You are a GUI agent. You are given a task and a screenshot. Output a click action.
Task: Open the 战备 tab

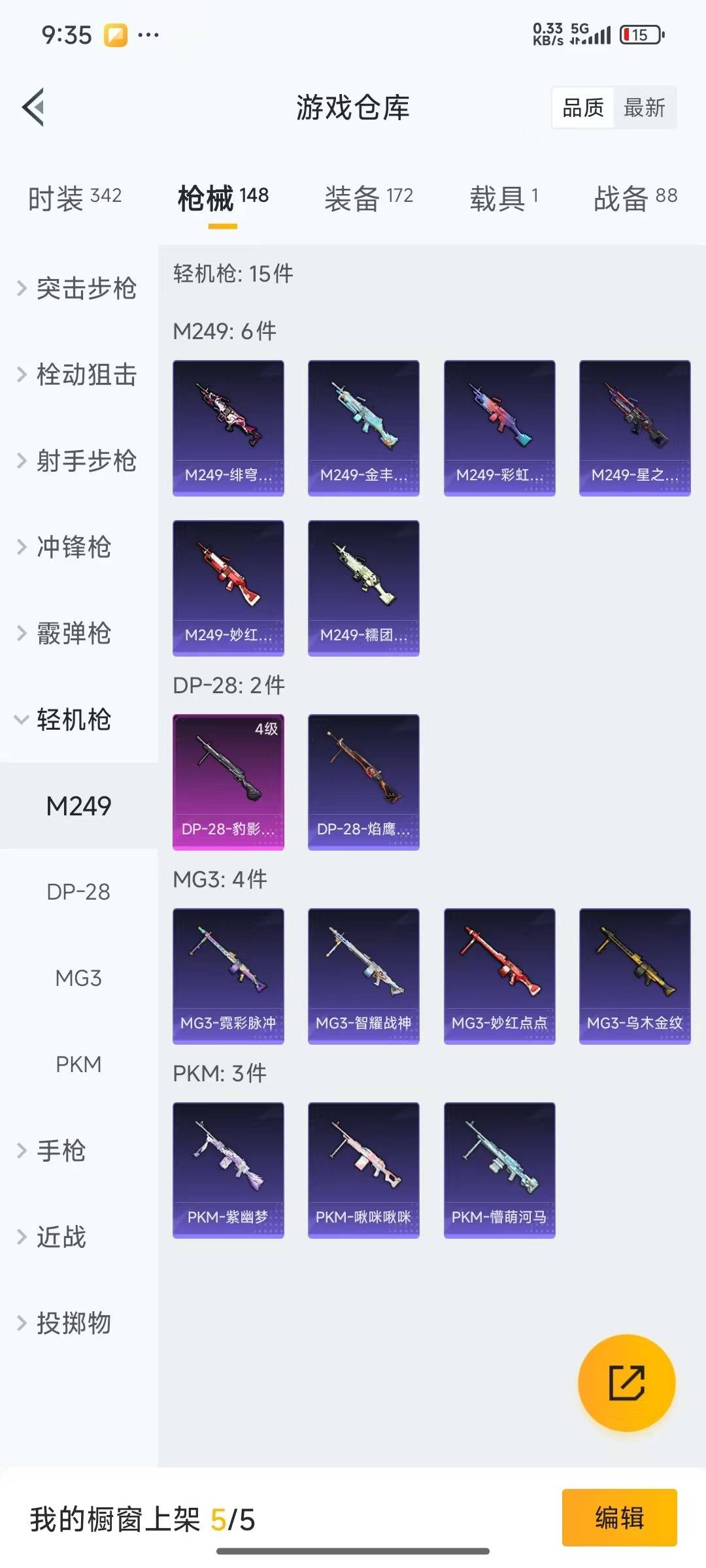click(x=635, y=198)
